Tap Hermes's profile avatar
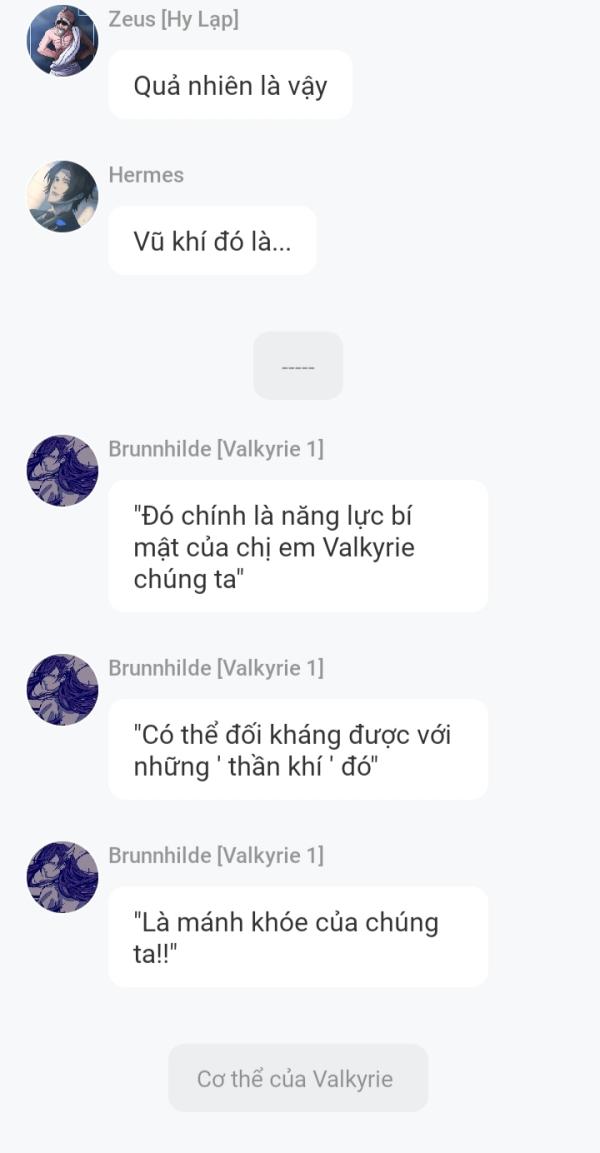Viewport: 600px width, 1153px height. coord(62,196)
